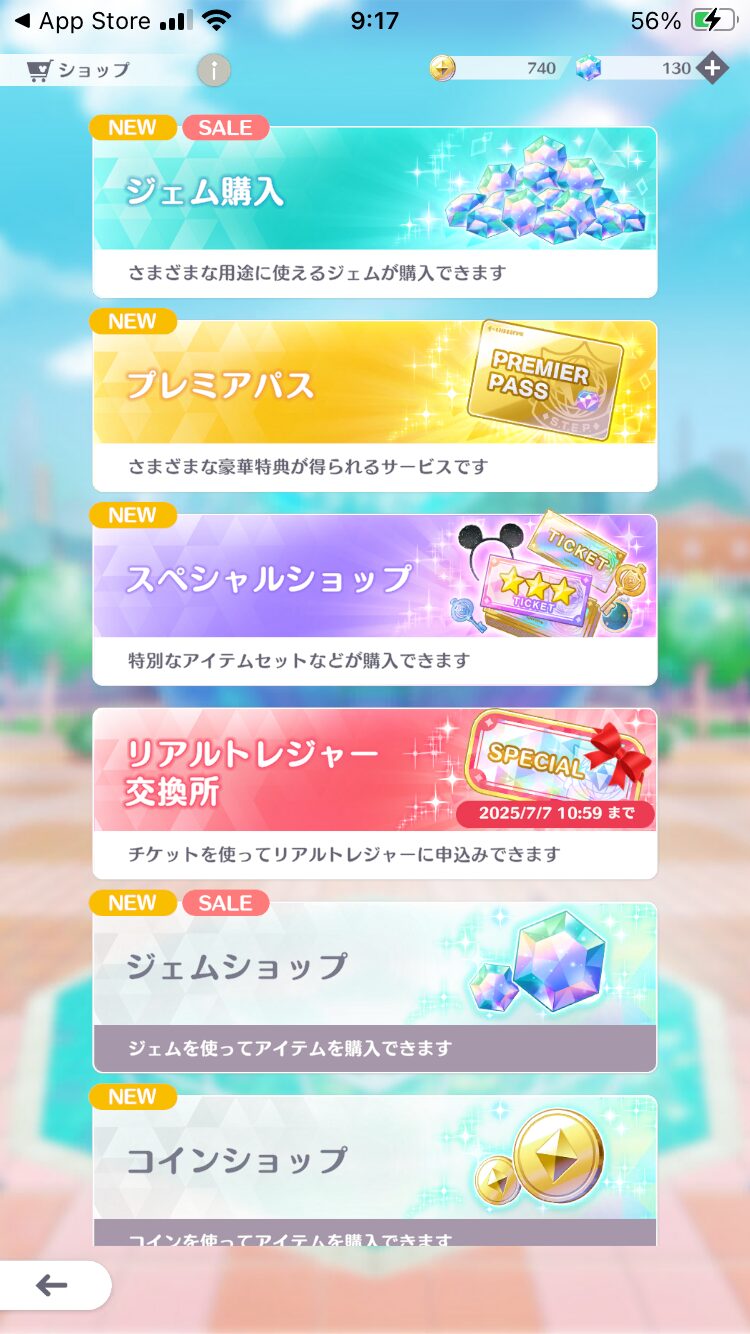Open the リアルトレジャー交換所 banner

tap(375, 793)
